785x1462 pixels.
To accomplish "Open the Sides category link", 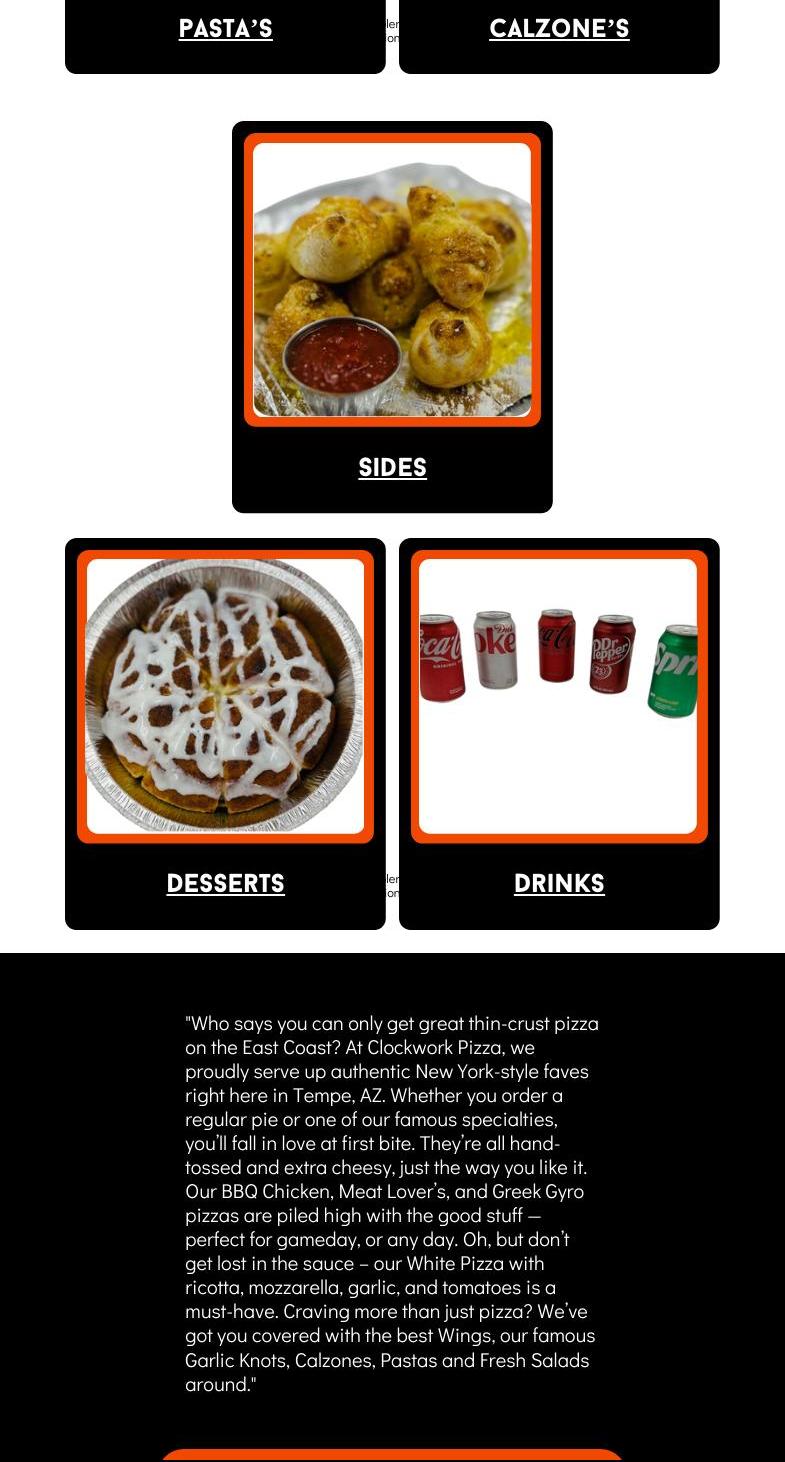I will pyautogui.click(x=392, y=468).
